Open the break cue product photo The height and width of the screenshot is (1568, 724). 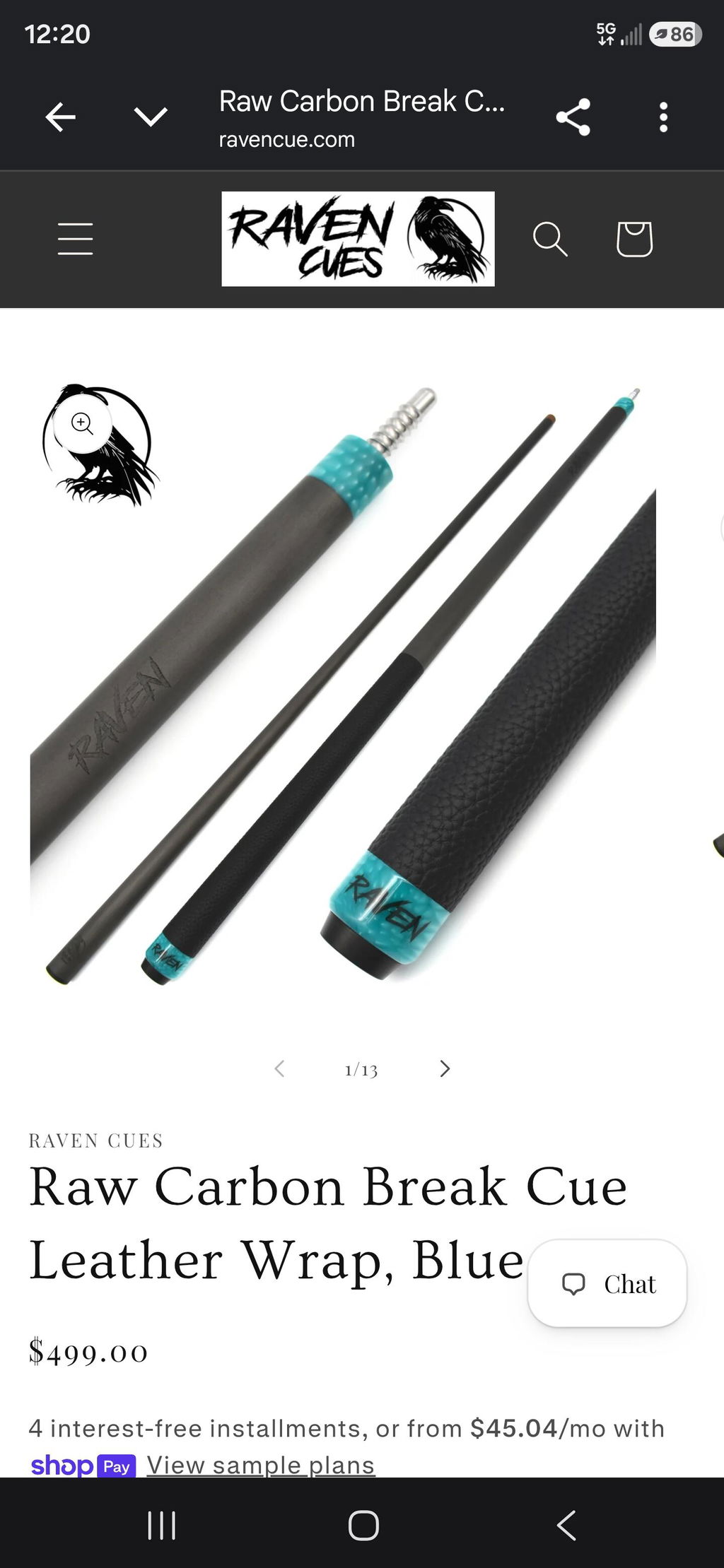coord(343,684)
